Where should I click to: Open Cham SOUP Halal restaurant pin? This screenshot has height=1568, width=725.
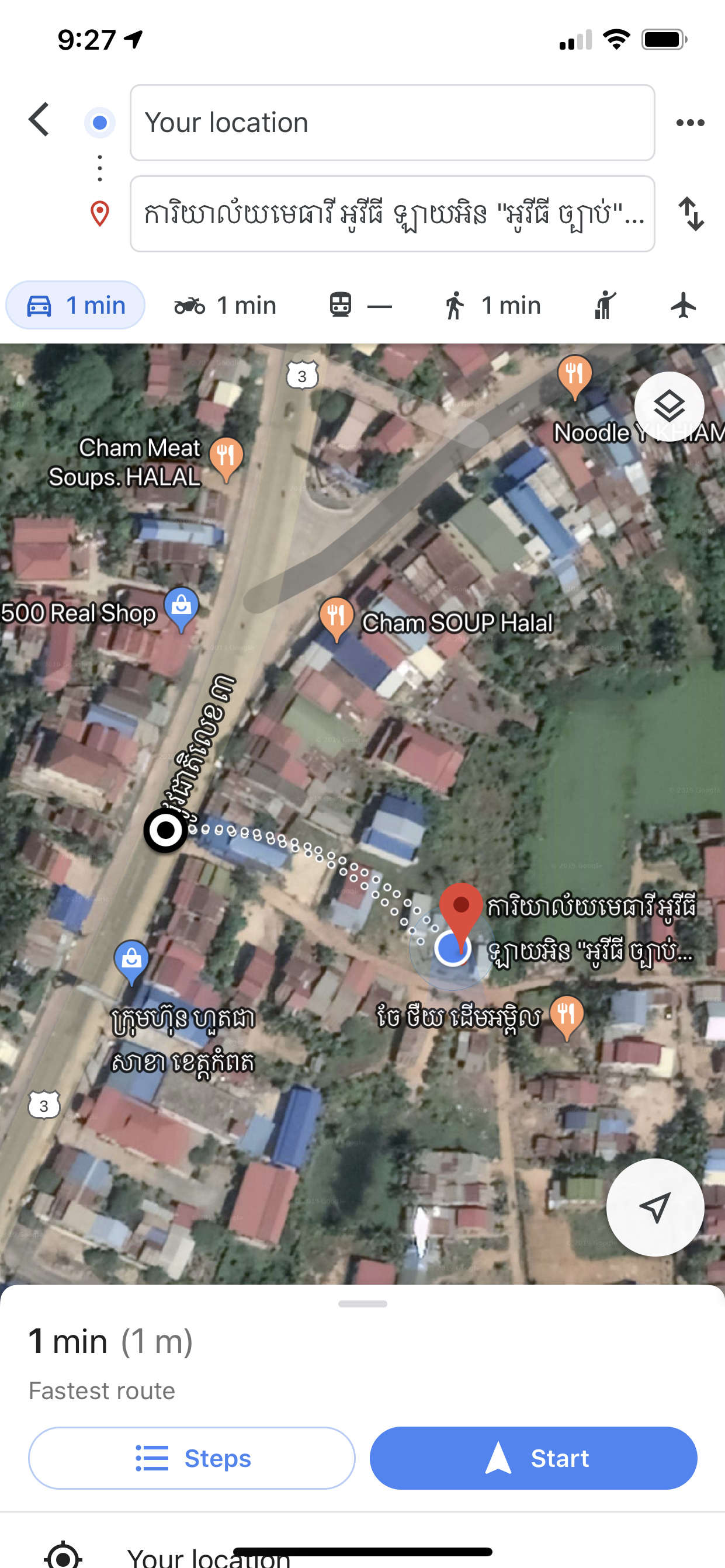point(336,618)
